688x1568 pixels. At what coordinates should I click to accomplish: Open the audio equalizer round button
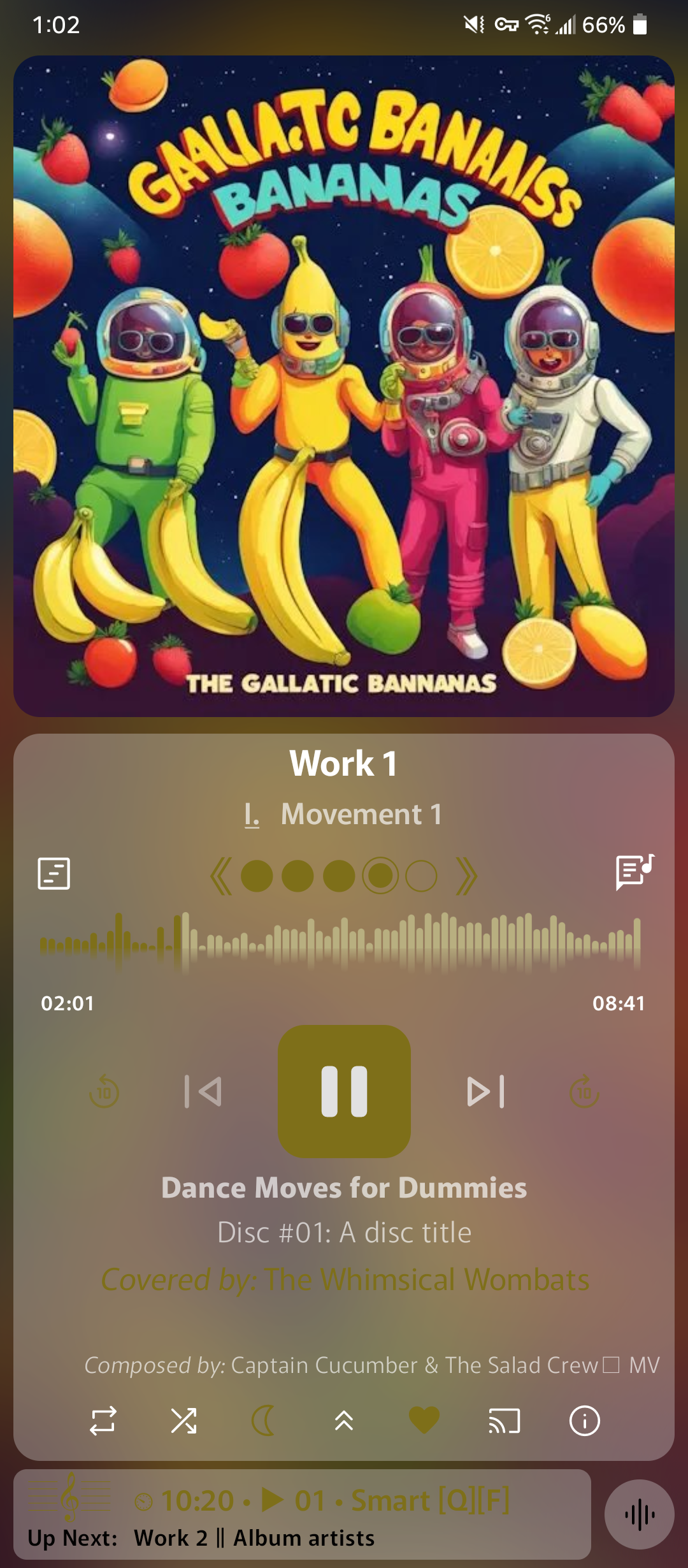(640, 1514)
